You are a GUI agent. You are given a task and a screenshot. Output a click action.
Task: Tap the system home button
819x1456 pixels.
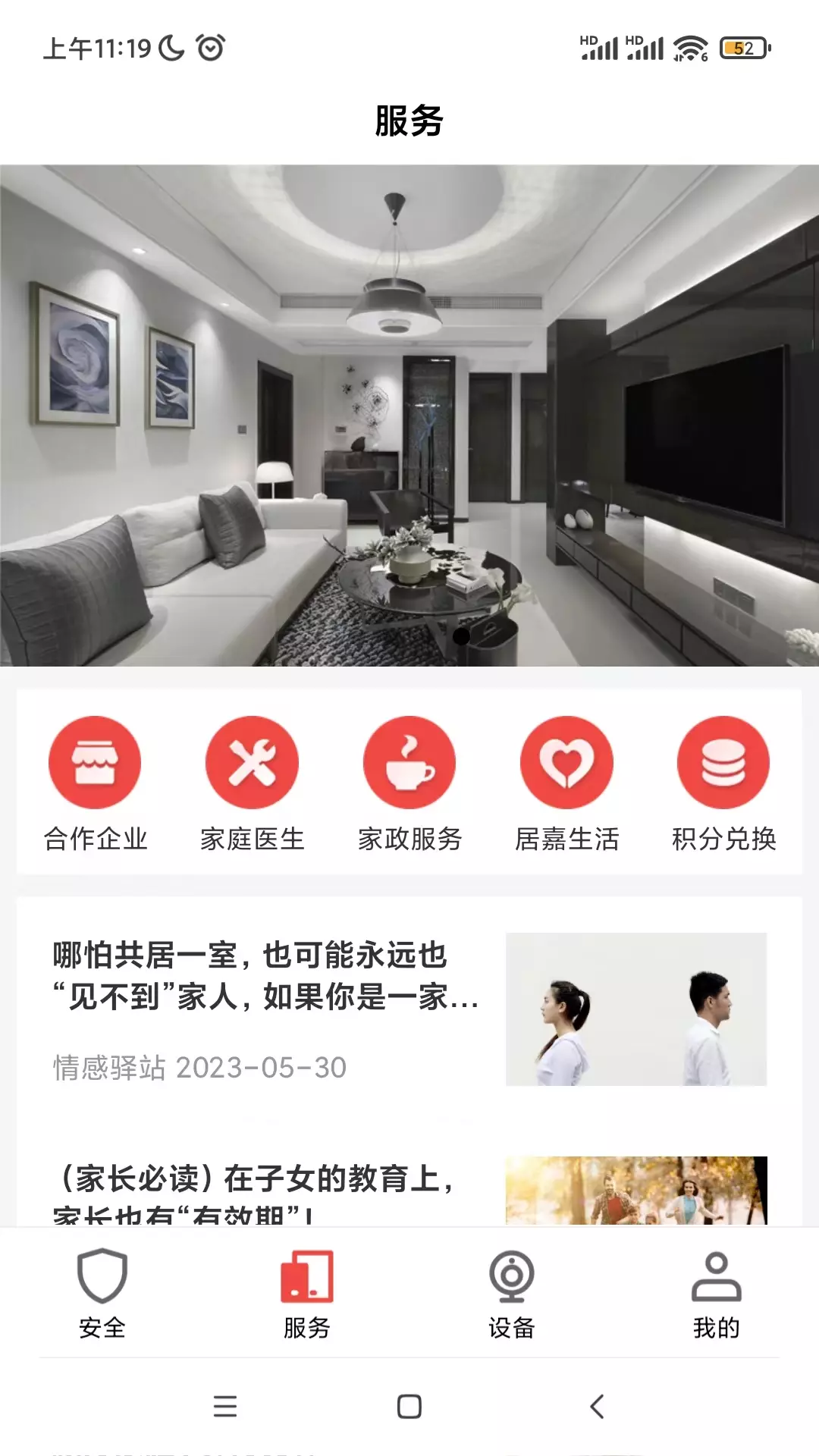(409, 1407)
